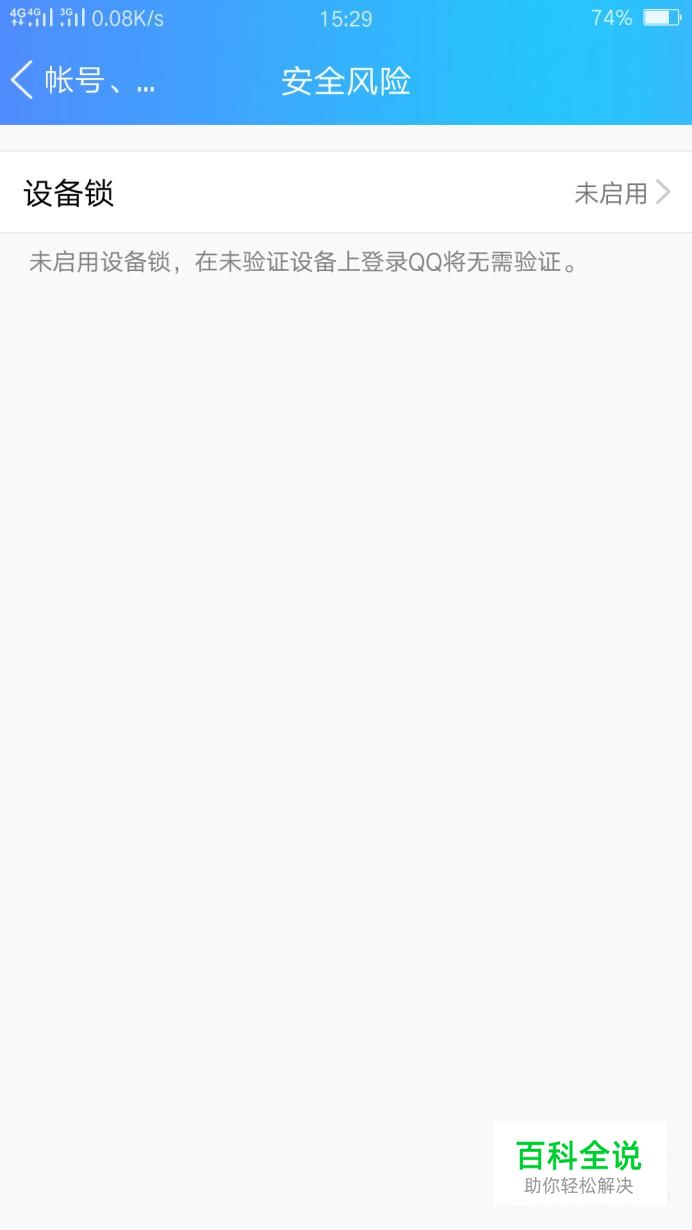Open the 设备锁 setting row
The height and width of the screenshot is (1230, 692).
click(x=346, y=192)
